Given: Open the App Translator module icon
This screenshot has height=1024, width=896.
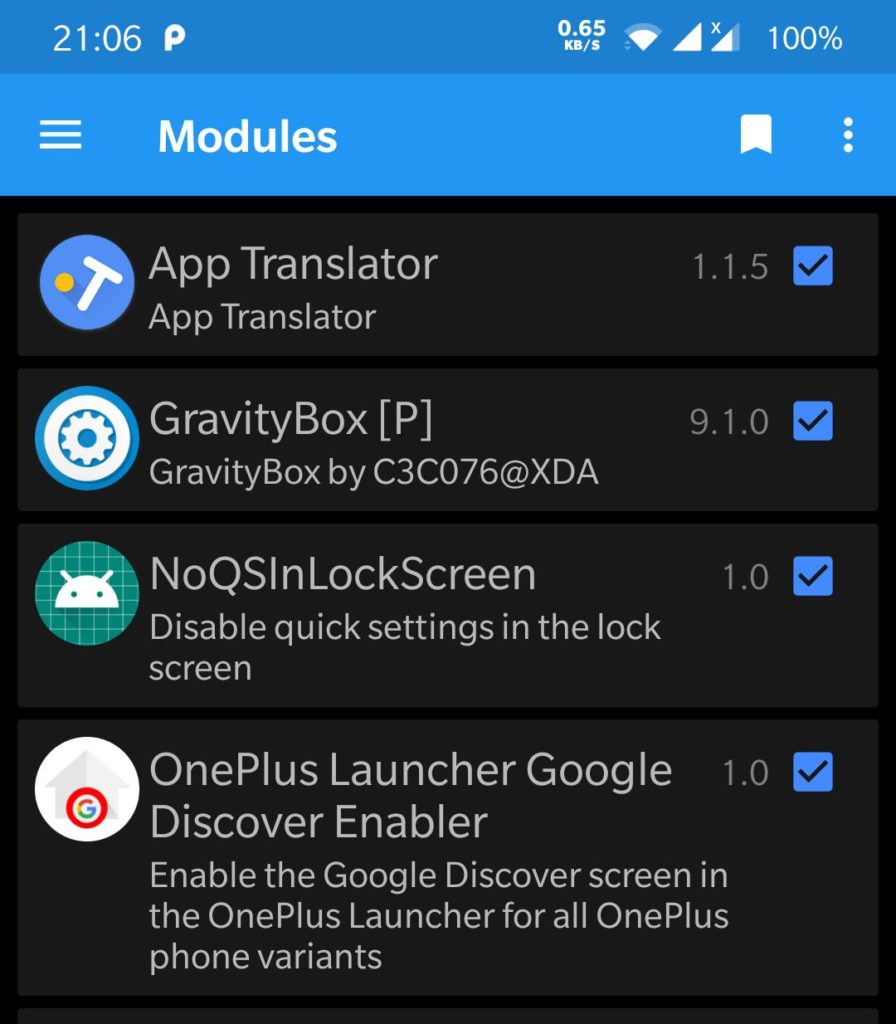Looking at the screenshot, I should click(86, 284).
